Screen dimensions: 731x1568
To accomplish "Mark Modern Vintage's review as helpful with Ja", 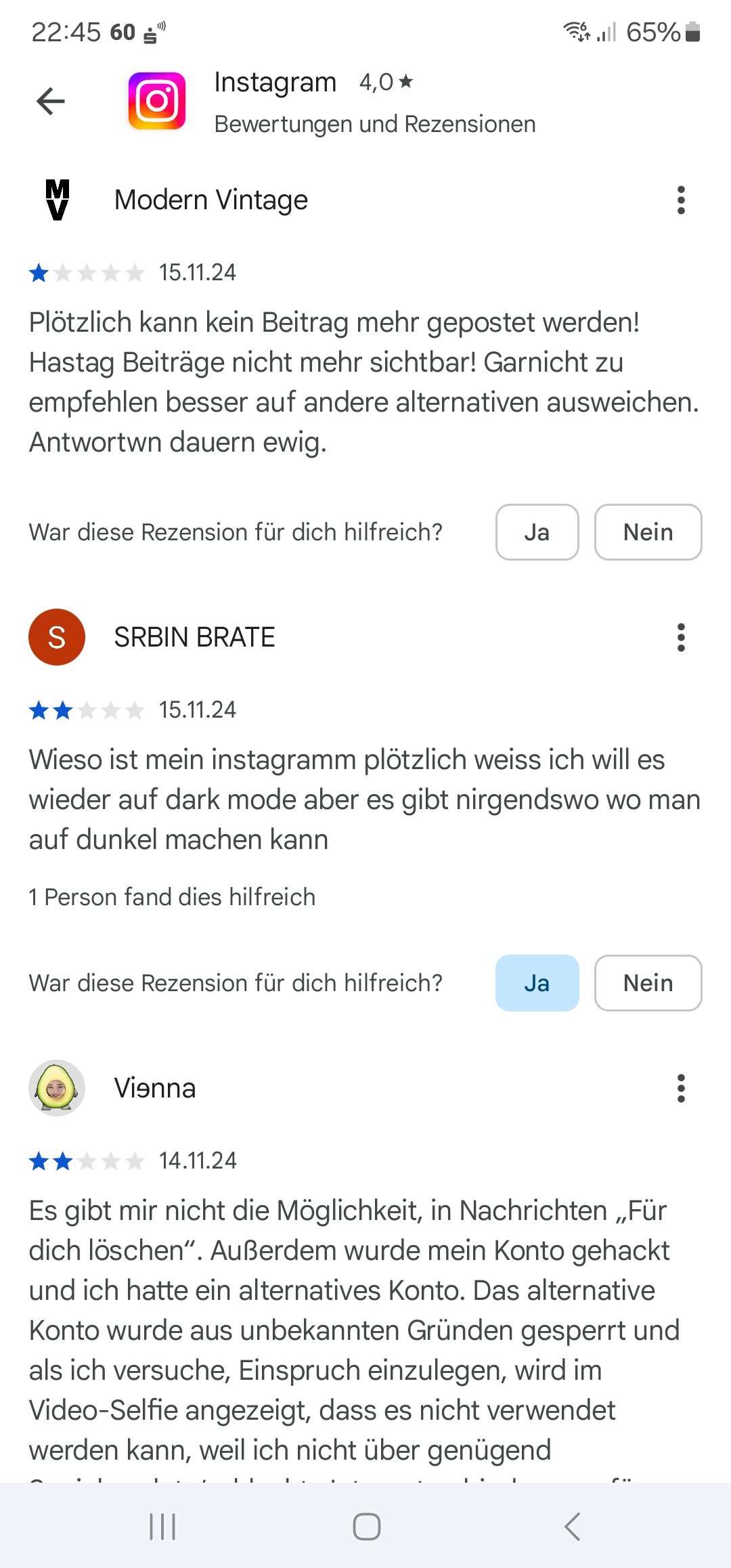I will pyautogui.click(x=537, y=532).
